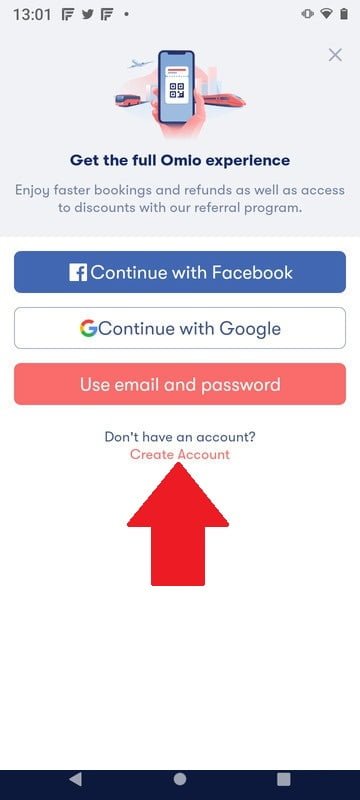Close the Omio sign-in screen

[335, 55]
